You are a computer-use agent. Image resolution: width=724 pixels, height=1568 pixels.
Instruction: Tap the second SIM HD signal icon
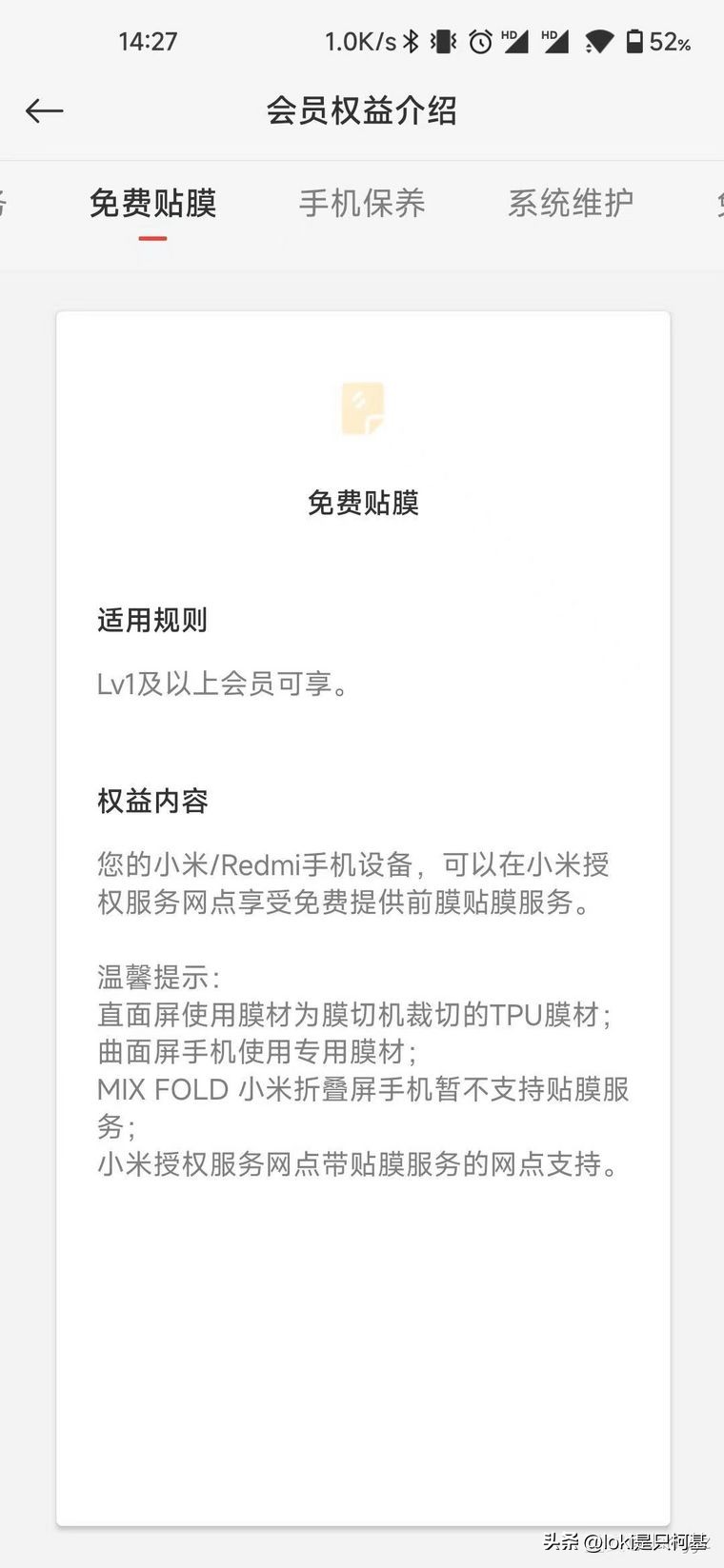pyautogui.click(x=558, y=41)
